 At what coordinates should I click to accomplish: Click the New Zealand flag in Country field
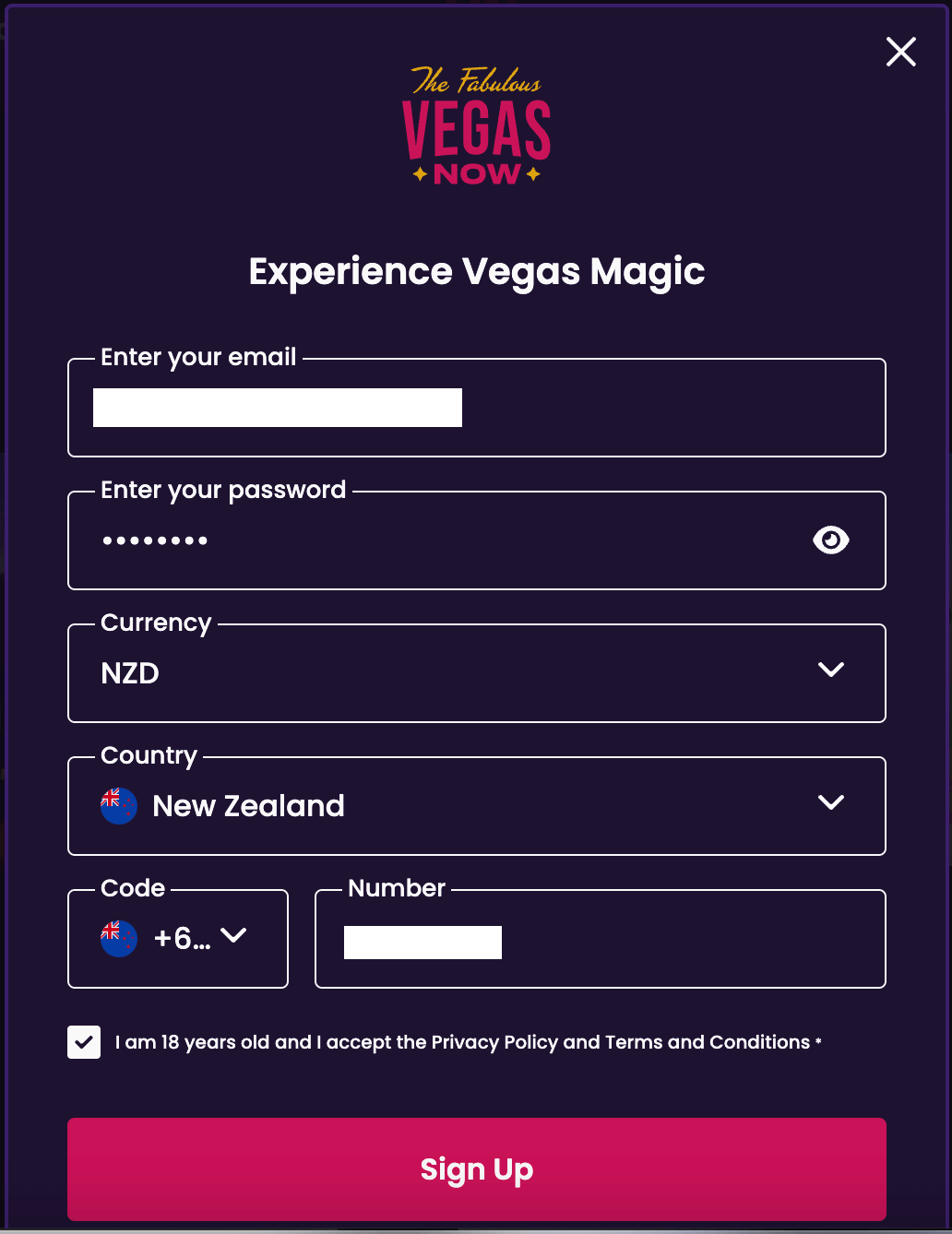(118, 805)
